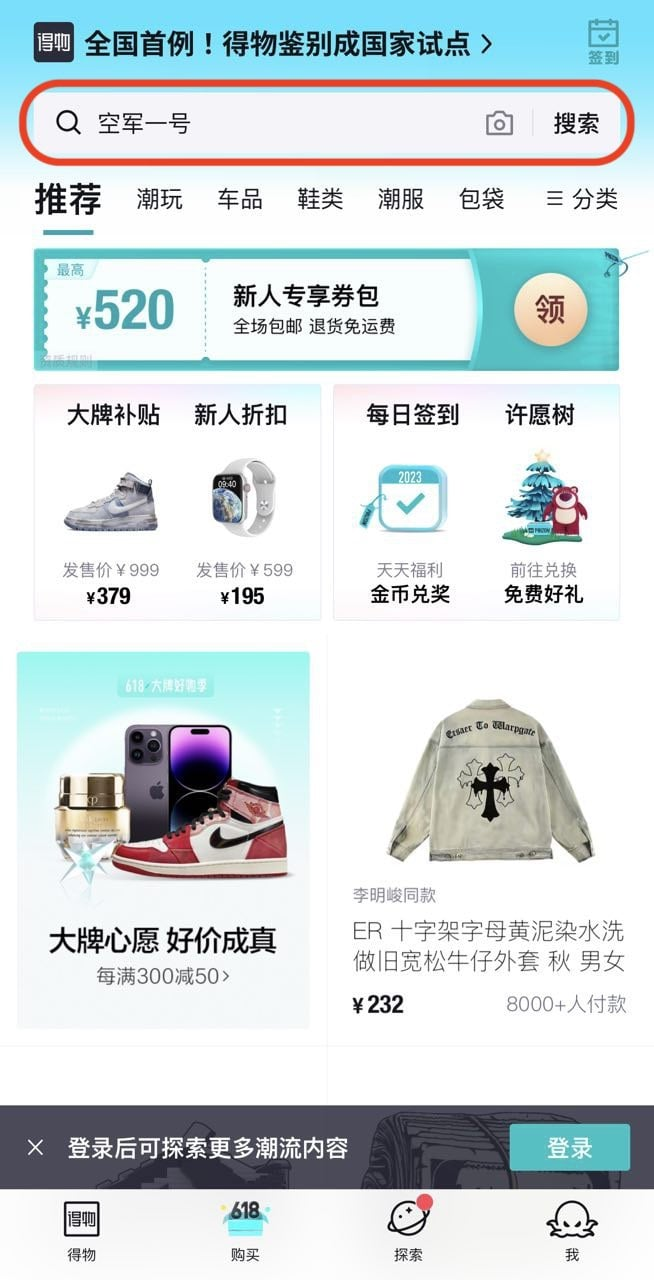
Task: Tap the 登录 button
Action: (569, 1148)
